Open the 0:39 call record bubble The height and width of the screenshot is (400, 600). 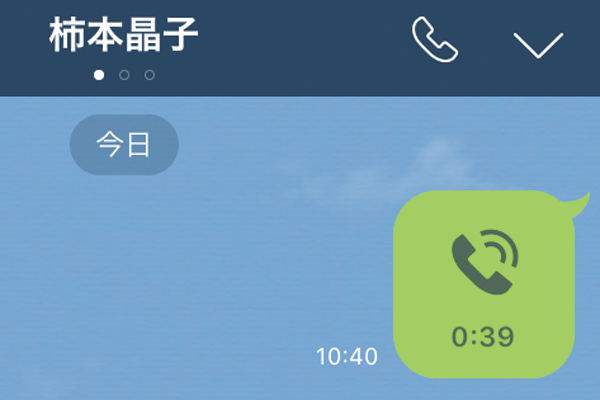point(483,283)
